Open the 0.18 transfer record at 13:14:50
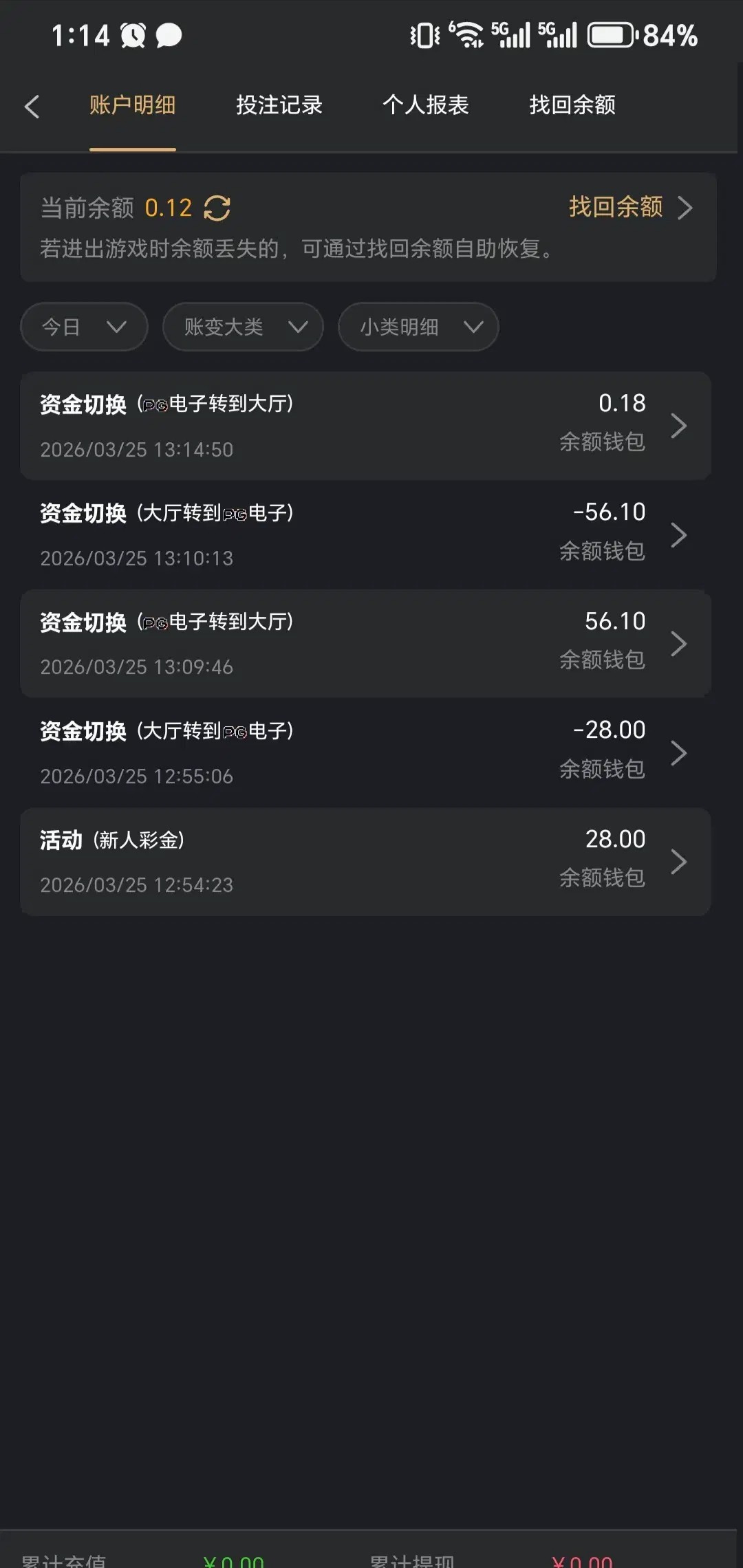Screen dimensions: 743x1568 point(365,426)
